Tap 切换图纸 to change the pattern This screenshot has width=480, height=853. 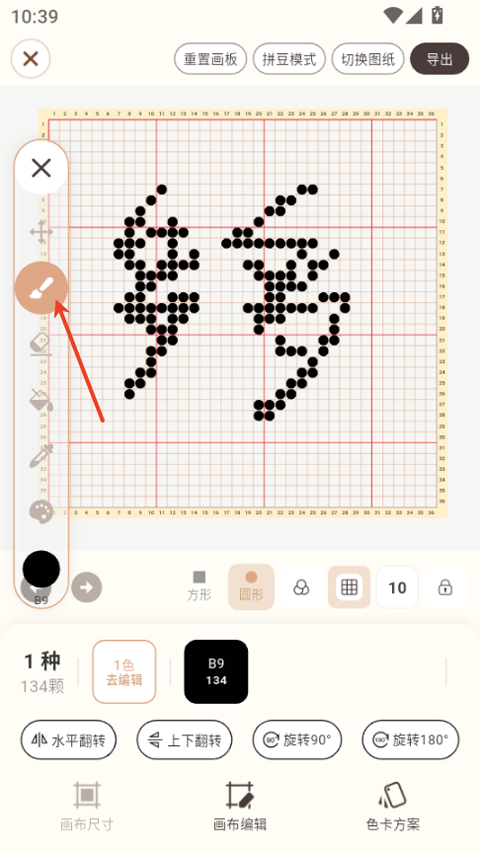click(x=368, y=59)
